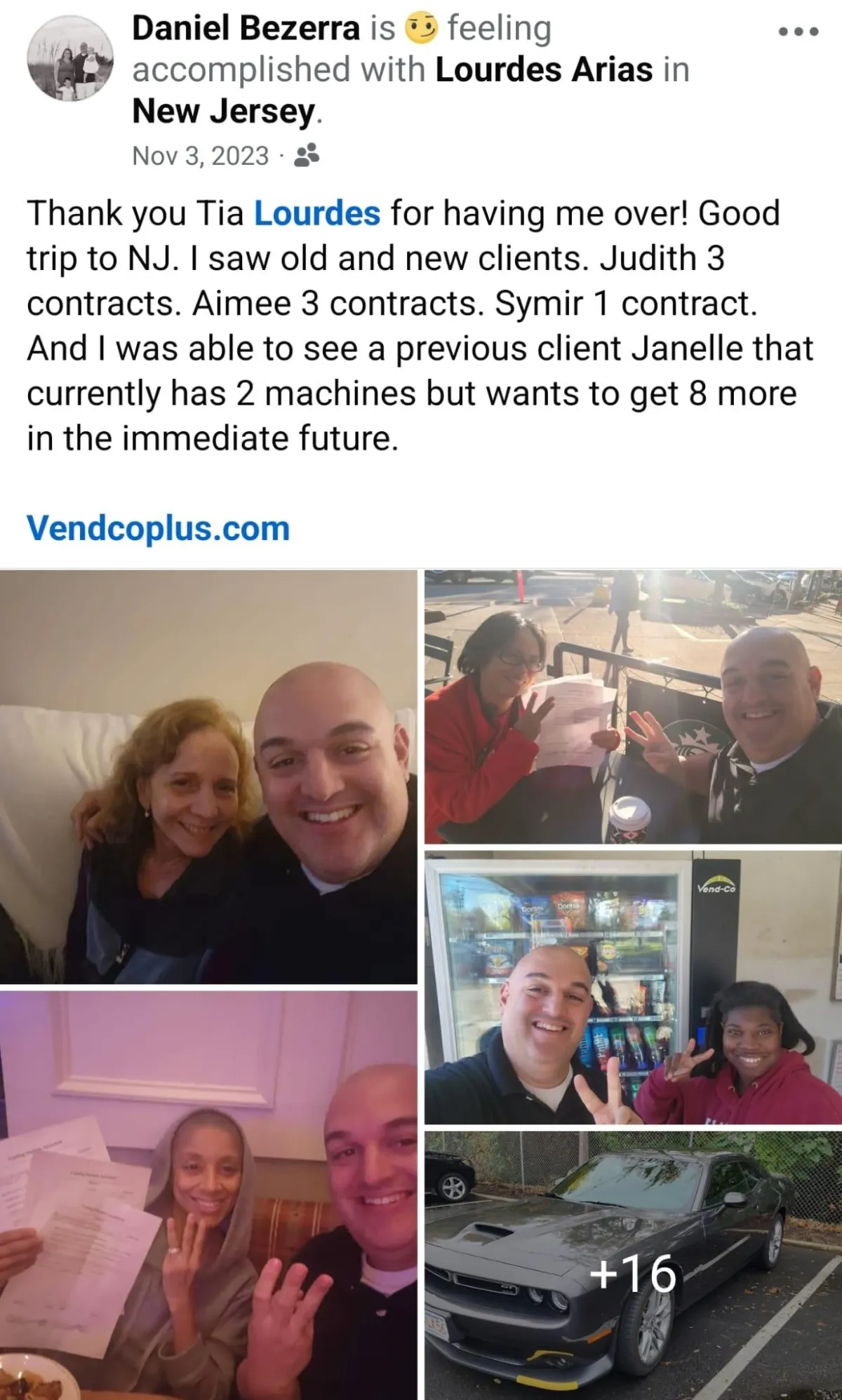The height and width of the screenshot is (1400, 842).
Task: Tap the blue Lourdes mention in post text
Action: coord(317,213)
